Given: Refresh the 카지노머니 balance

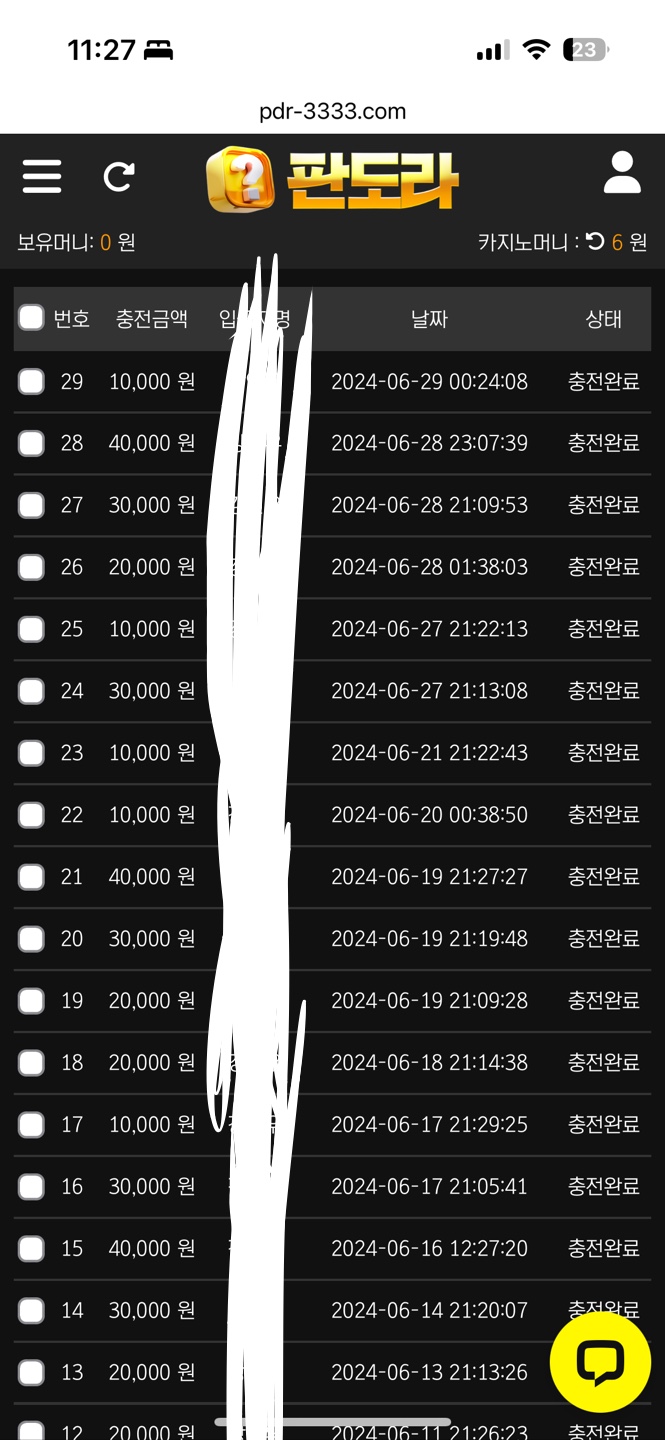Looking at the screenshot, I should tap(595, 241).
